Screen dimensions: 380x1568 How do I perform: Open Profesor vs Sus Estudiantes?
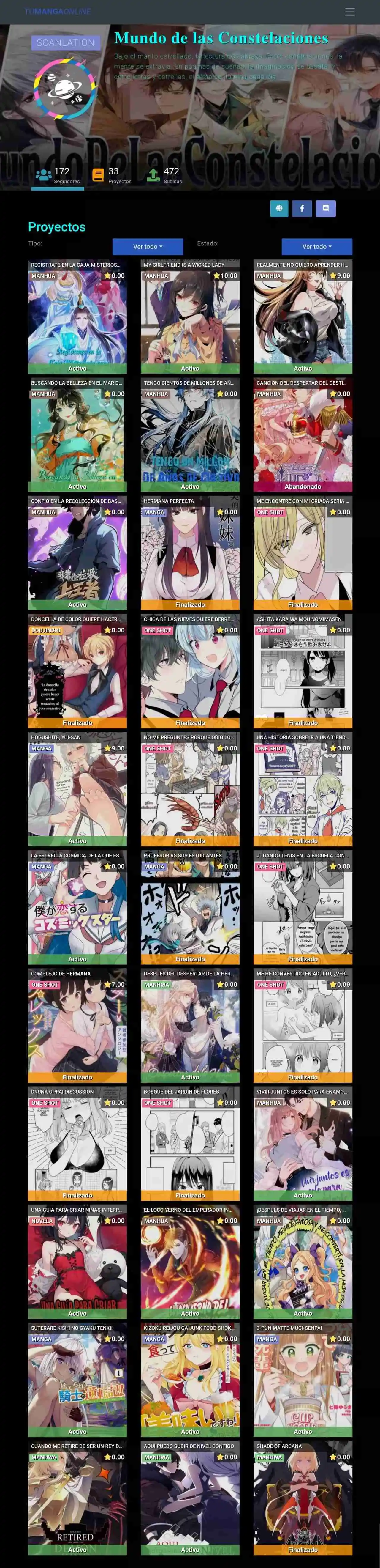pyautogui.click(x=190, y=907)
